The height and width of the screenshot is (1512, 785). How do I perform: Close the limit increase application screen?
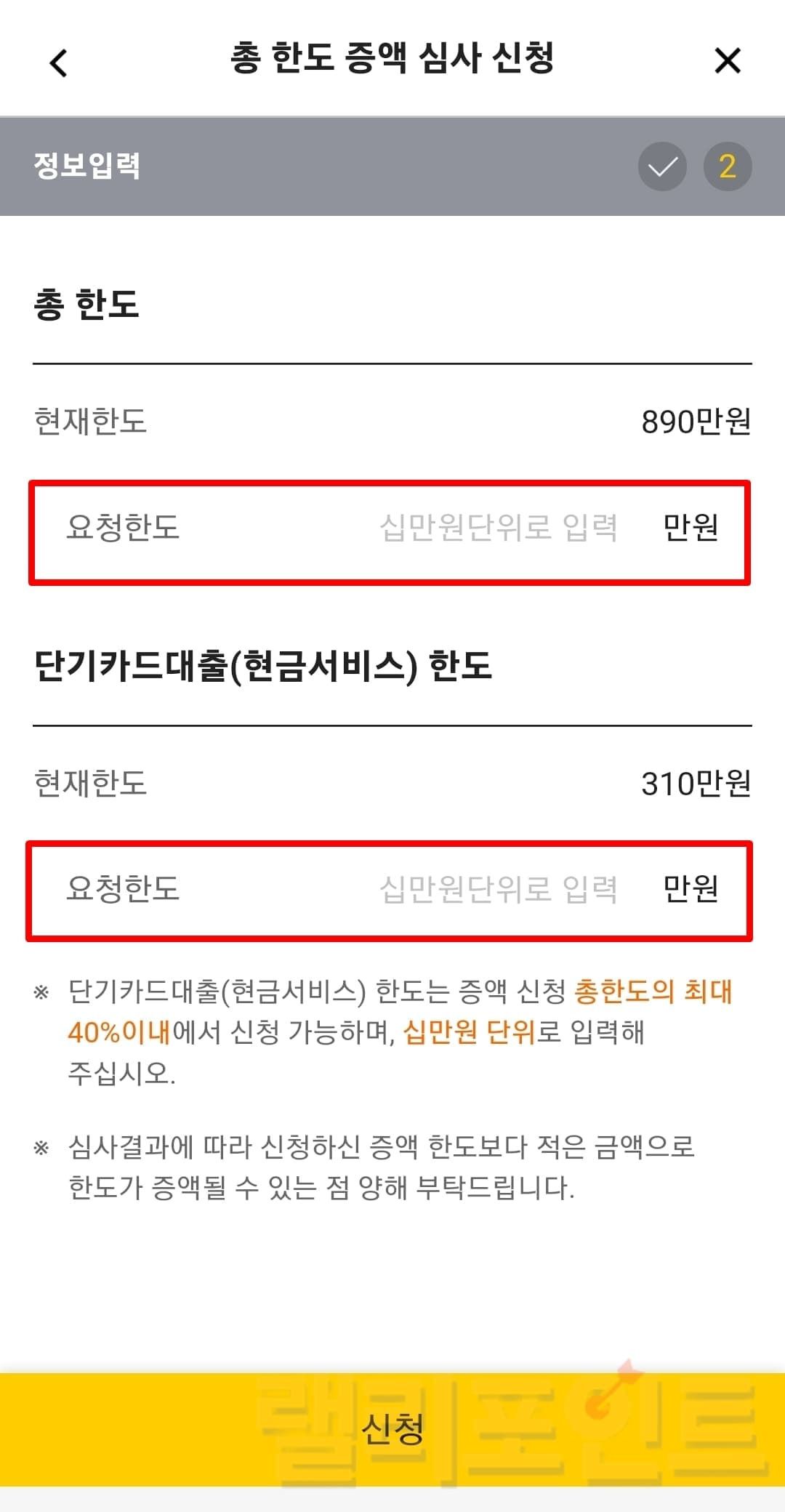[727, 61]
